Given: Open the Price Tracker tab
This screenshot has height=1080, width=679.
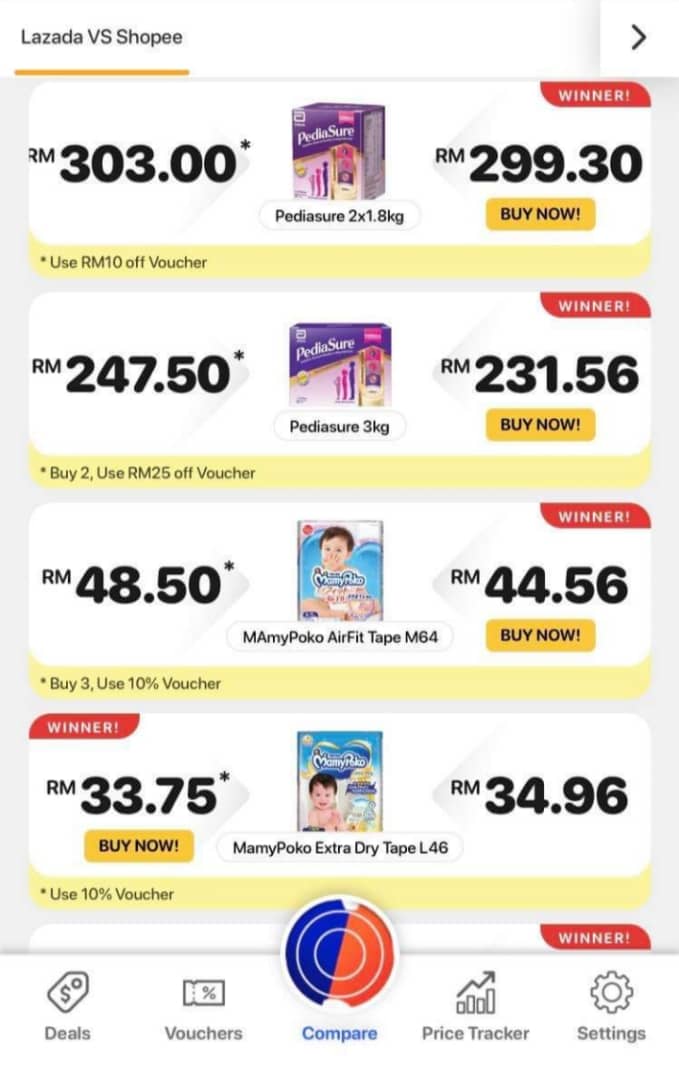Looking at the screenshot, I should click(475, 1006).
